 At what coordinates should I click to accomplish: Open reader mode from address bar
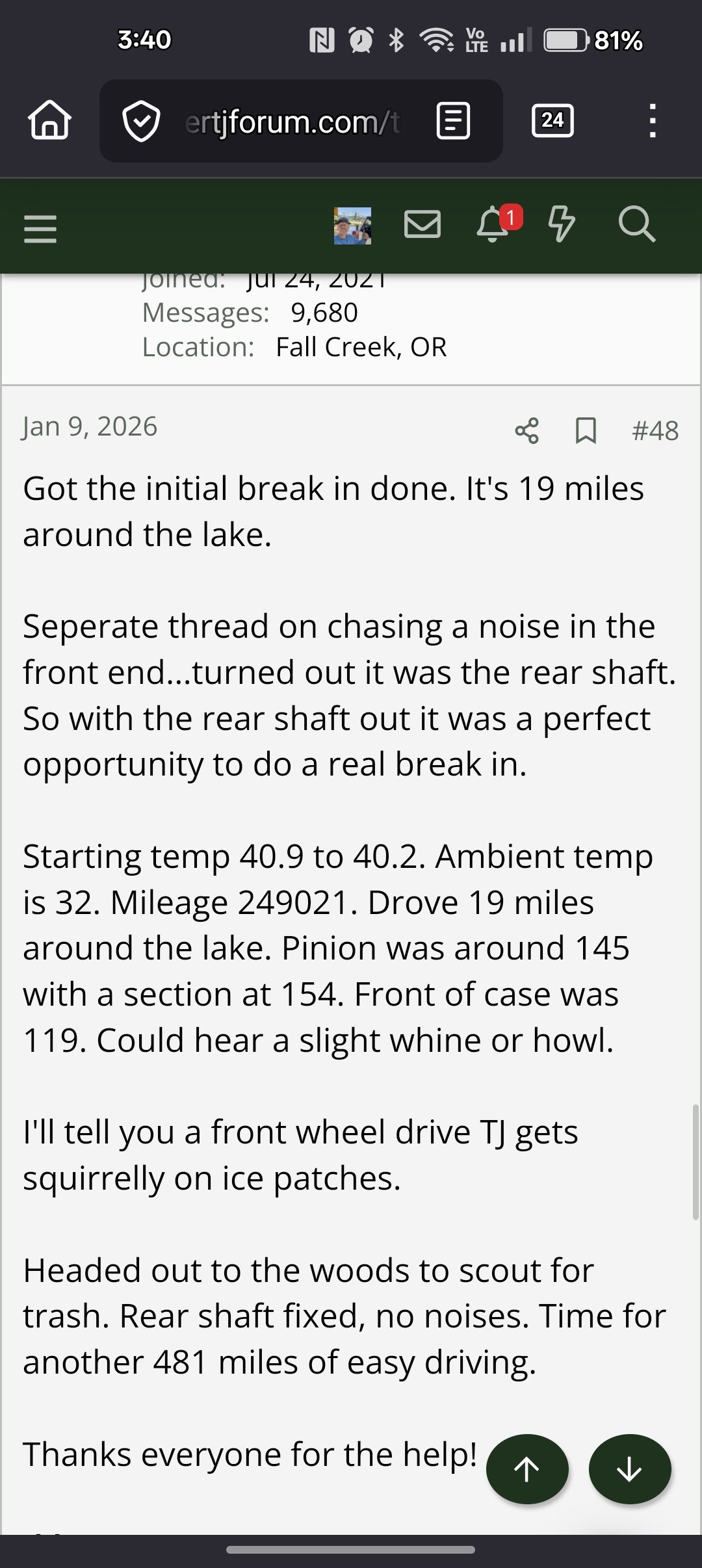tap(453, 121)
